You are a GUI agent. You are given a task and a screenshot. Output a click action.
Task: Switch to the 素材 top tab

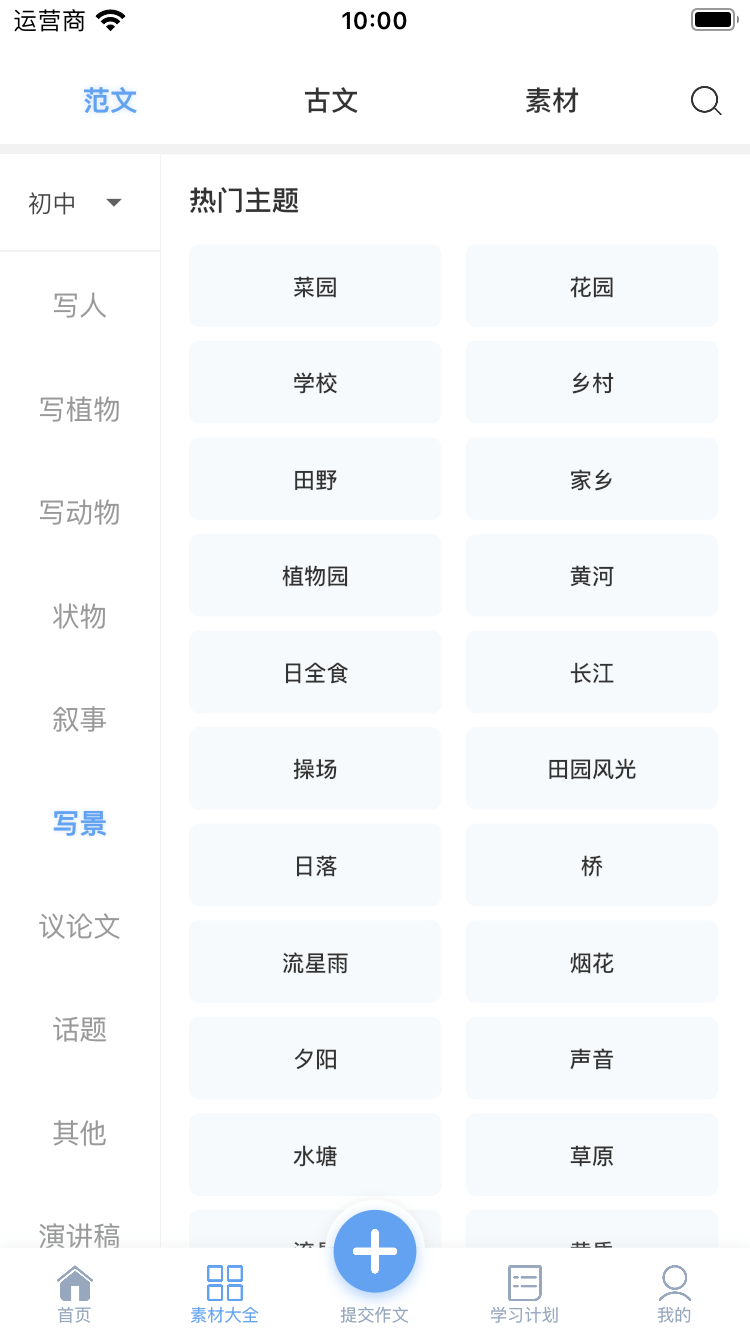coord(552,101)
